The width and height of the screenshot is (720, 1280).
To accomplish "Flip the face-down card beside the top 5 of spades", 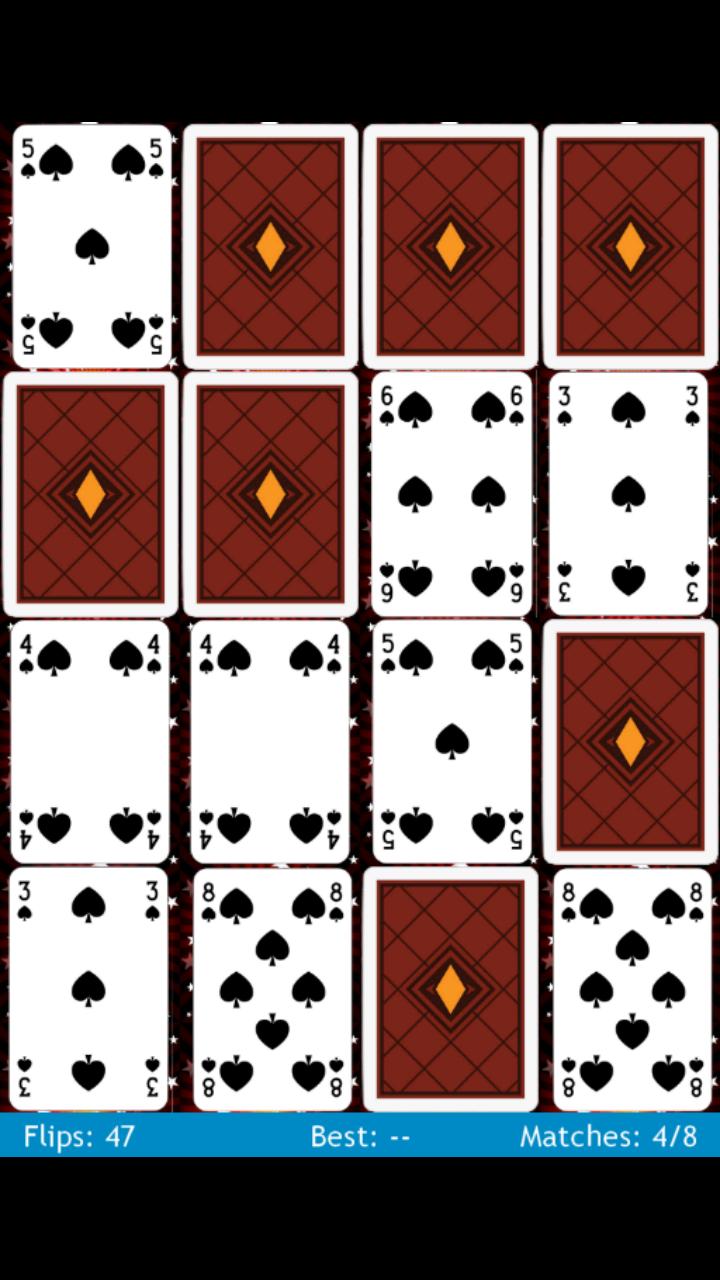I will coord(270,246).
